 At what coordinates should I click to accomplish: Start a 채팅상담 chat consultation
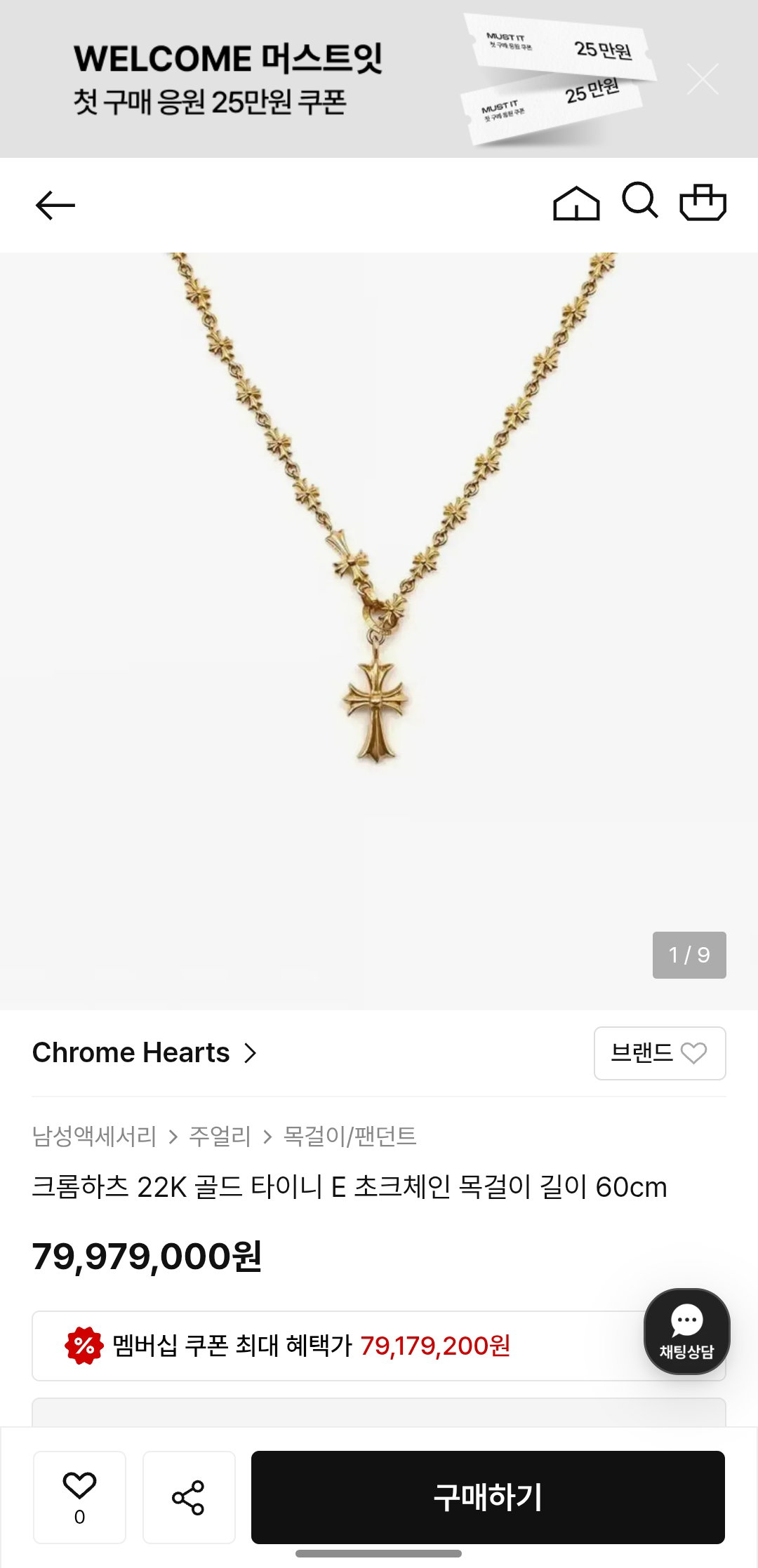click(x=687, y=1332)
